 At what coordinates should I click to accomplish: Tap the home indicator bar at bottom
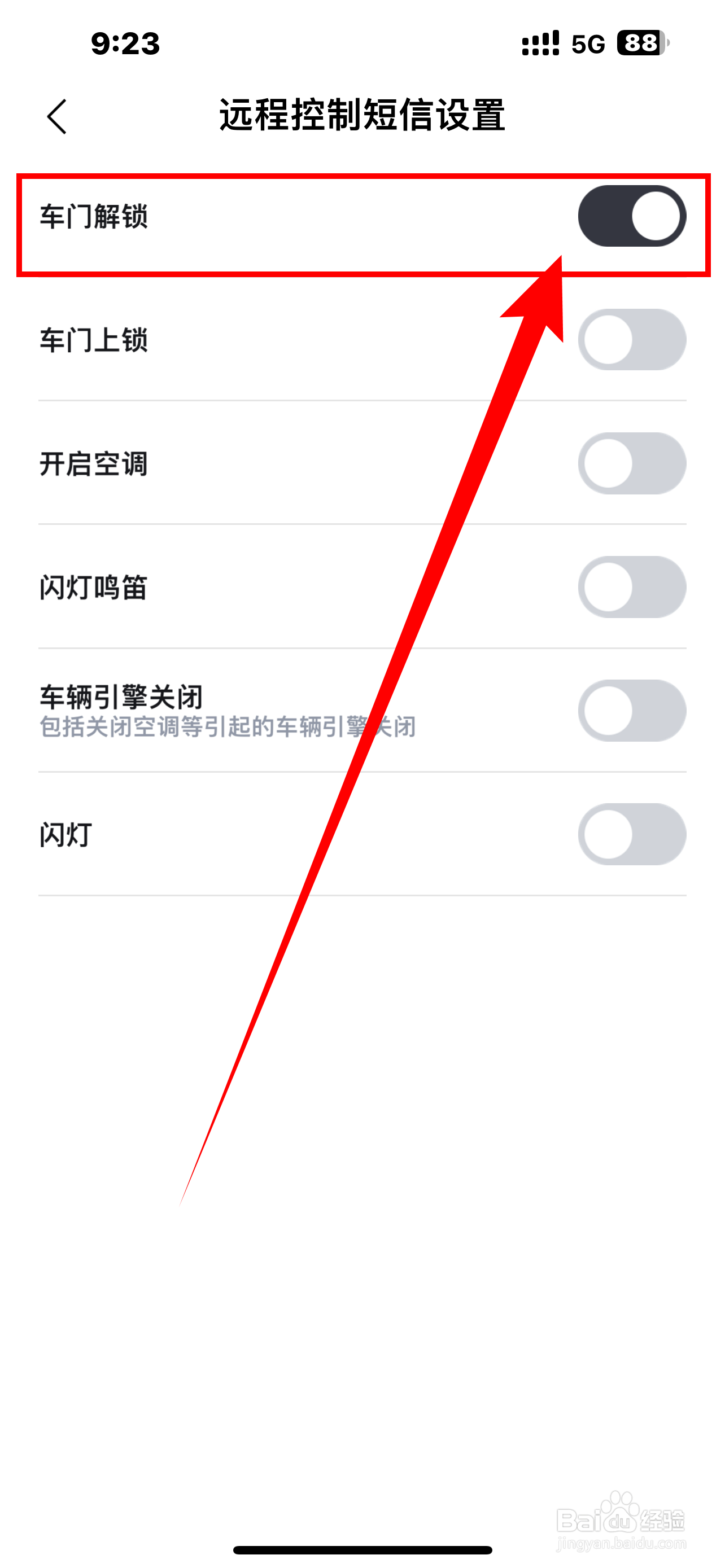point(362,1550)
